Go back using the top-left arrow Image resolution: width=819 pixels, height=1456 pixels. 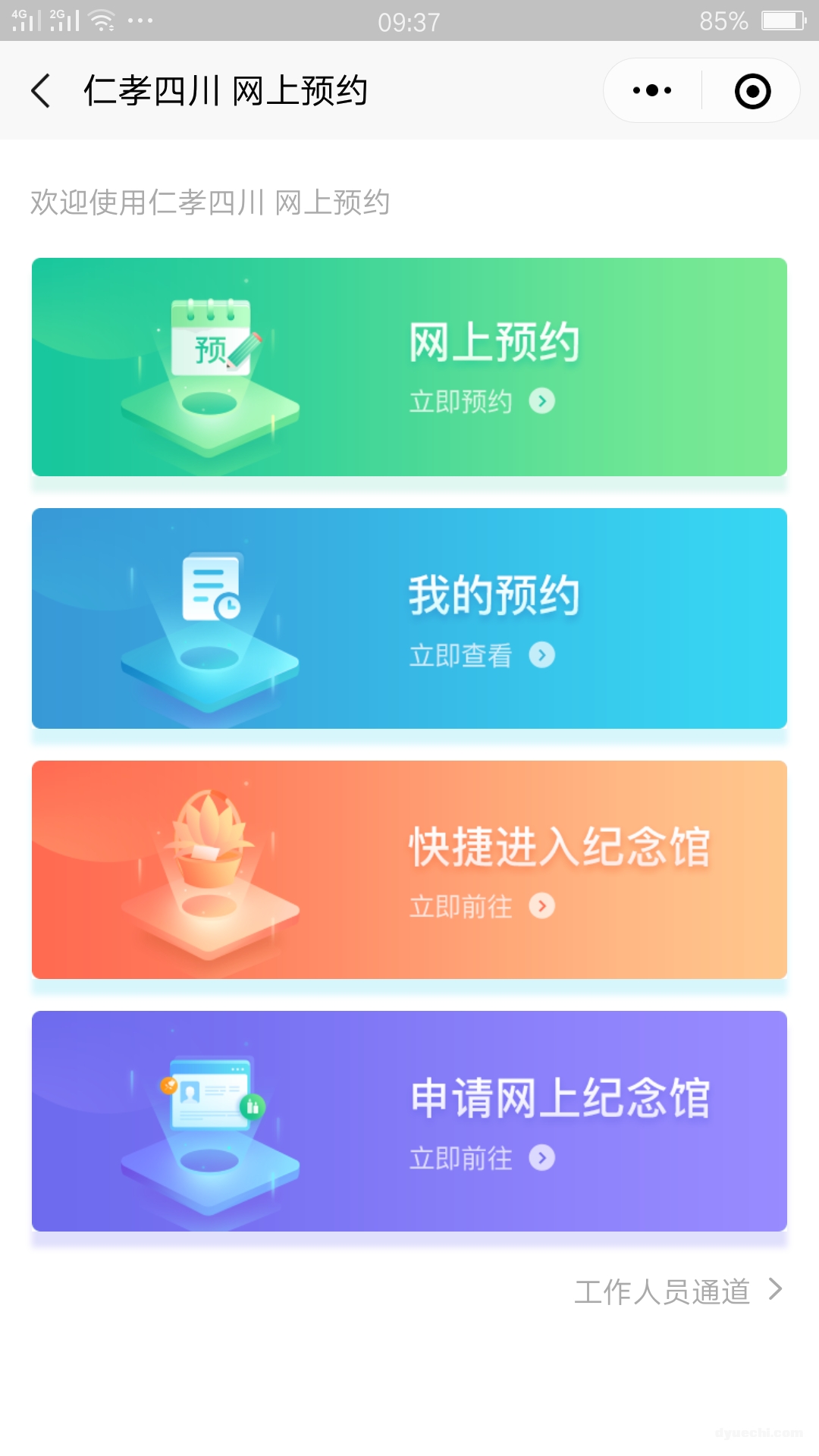coord(41,91)
